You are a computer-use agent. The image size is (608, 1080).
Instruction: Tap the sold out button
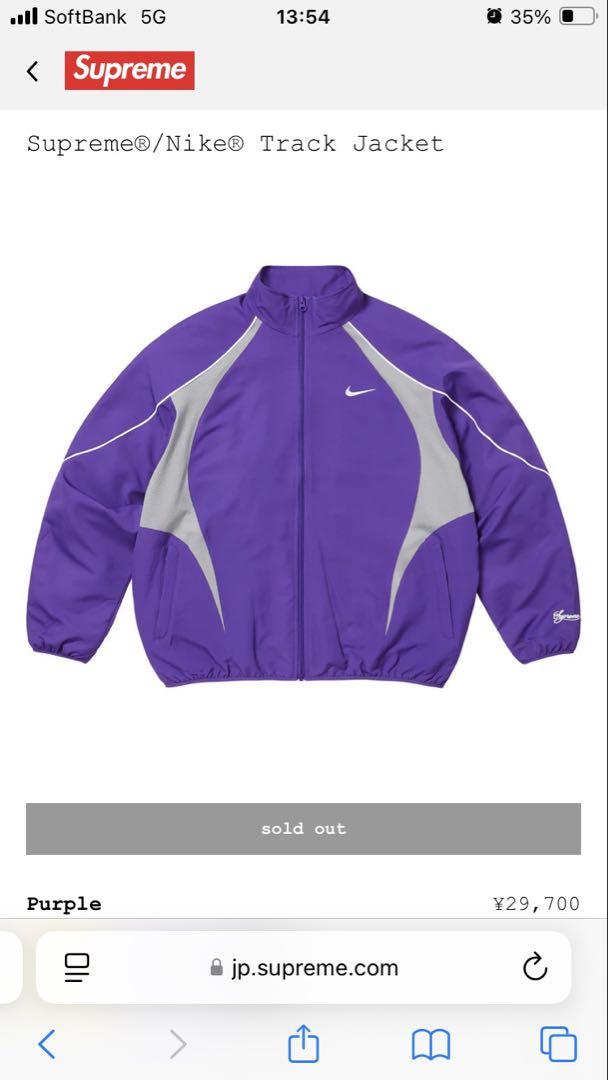304,829
